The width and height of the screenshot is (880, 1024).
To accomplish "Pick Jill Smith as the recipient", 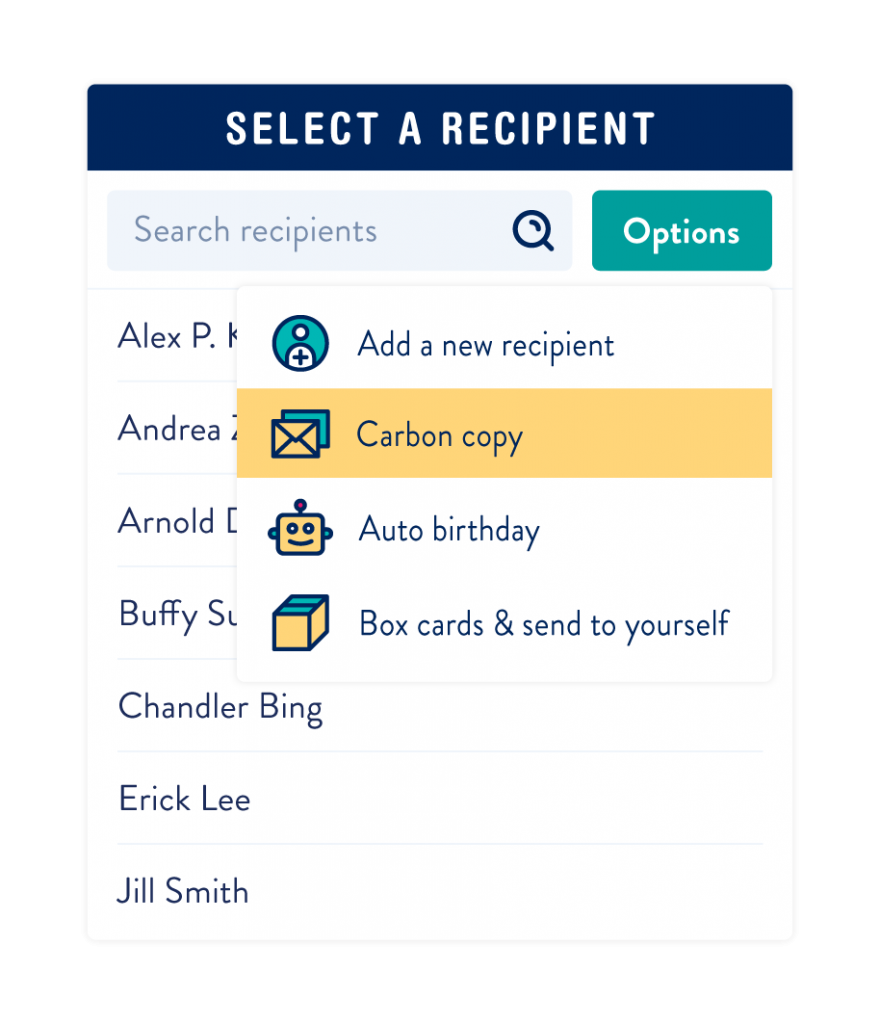I will click(x=183, y=891).
